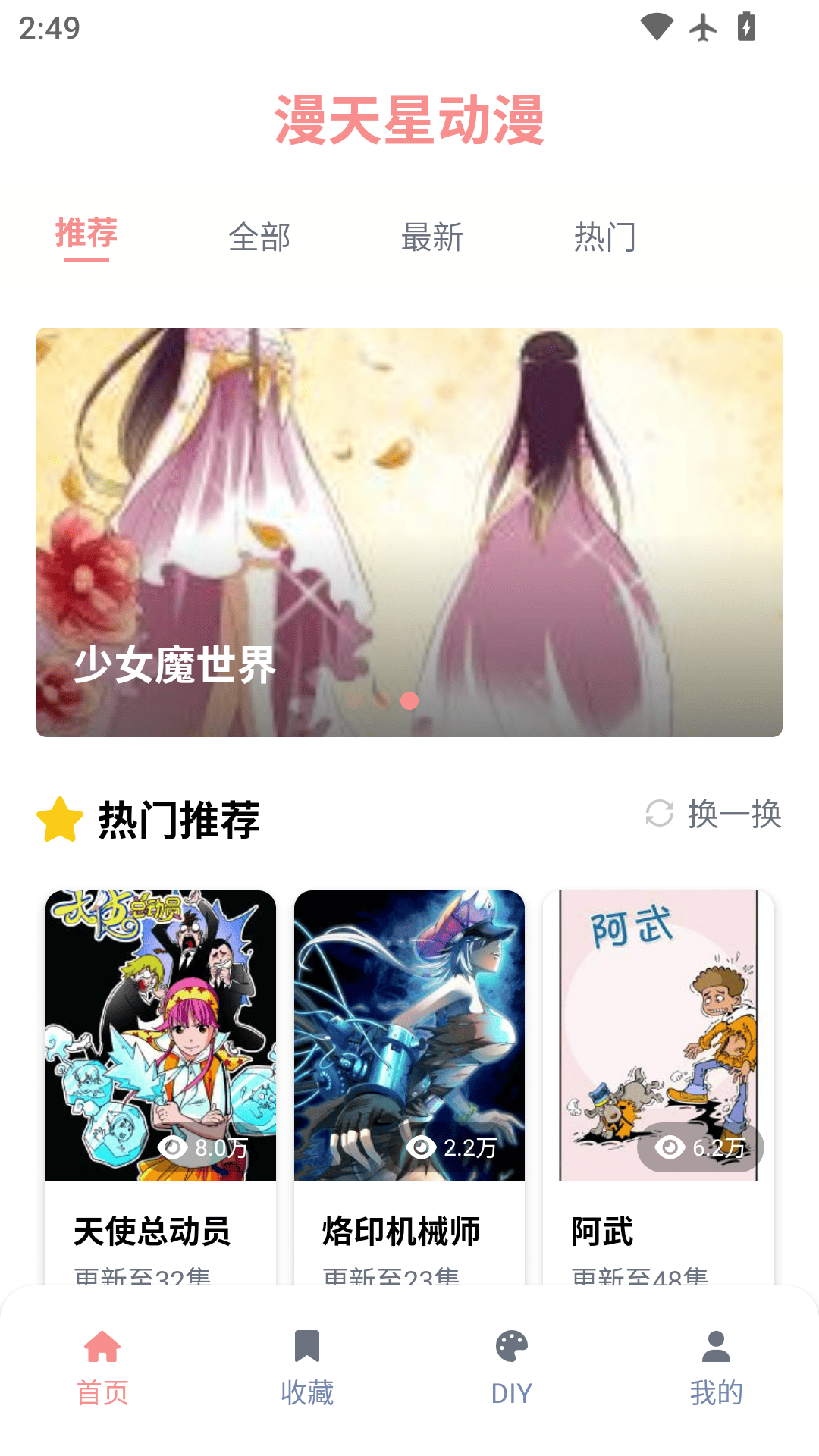Image resolution: width=819 pixels, height=1456 pixels.
Task: Click 换一换 to shuffle recommendations
Action: point(734,817)
